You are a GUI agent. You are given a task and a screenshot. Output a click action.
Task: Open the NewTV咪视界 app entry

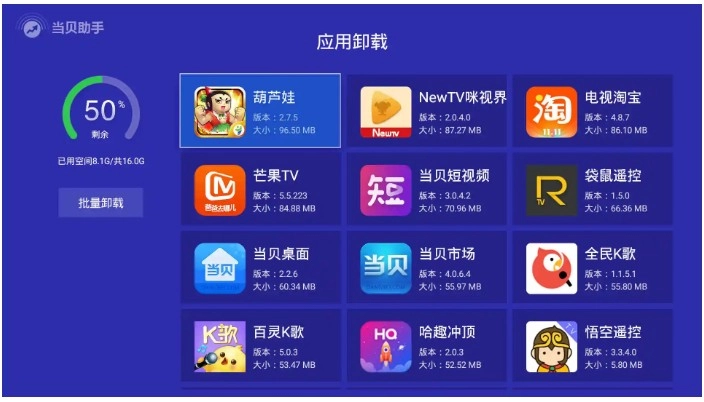click(426, 111)
